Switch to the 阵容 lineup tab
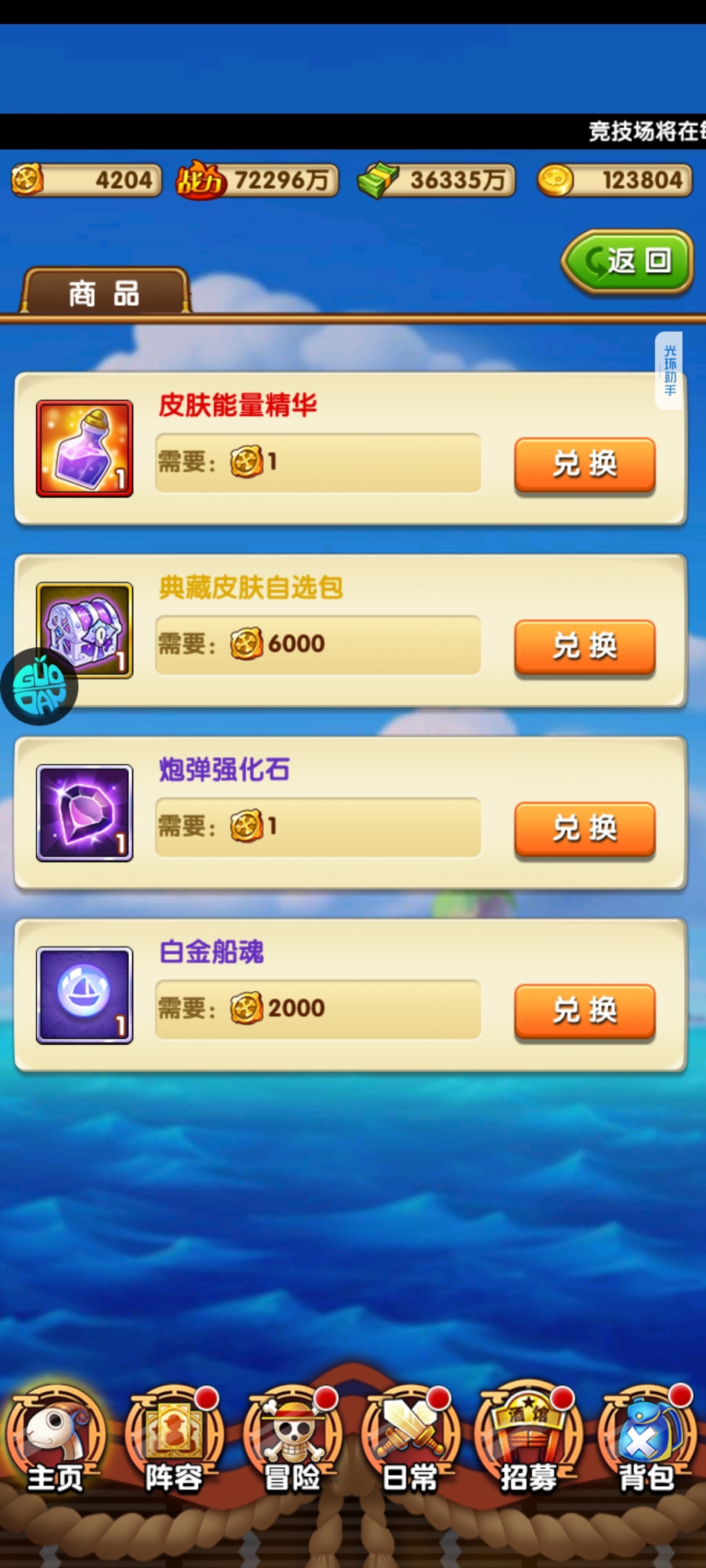Image resolution: width=706 pixels, height=1568 pixels. coord(174,1443)
